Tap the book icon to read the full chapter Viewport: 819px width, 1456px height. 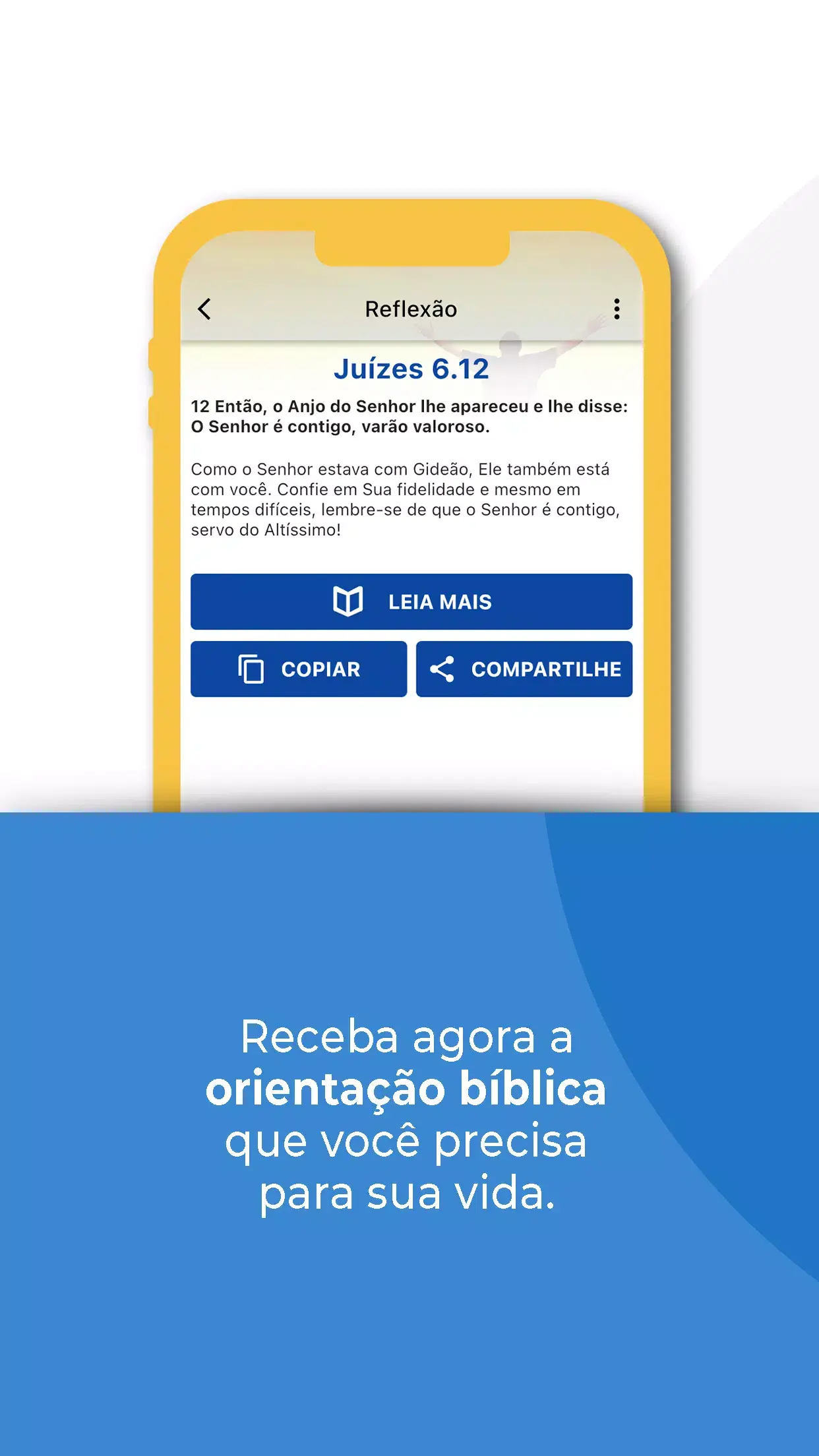(x=350, y=600)
